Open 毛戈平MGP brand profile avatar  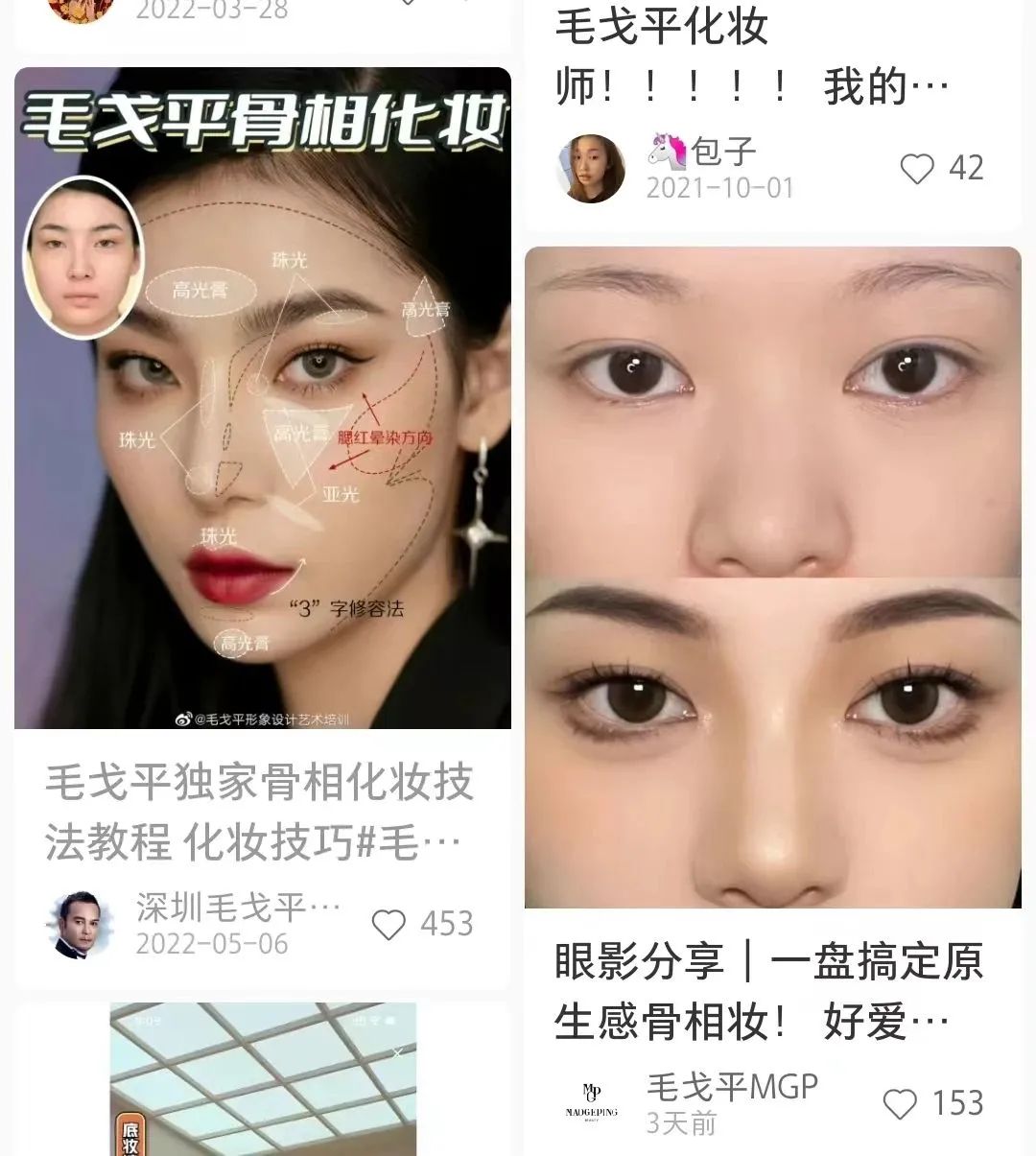pos(592,1104)
